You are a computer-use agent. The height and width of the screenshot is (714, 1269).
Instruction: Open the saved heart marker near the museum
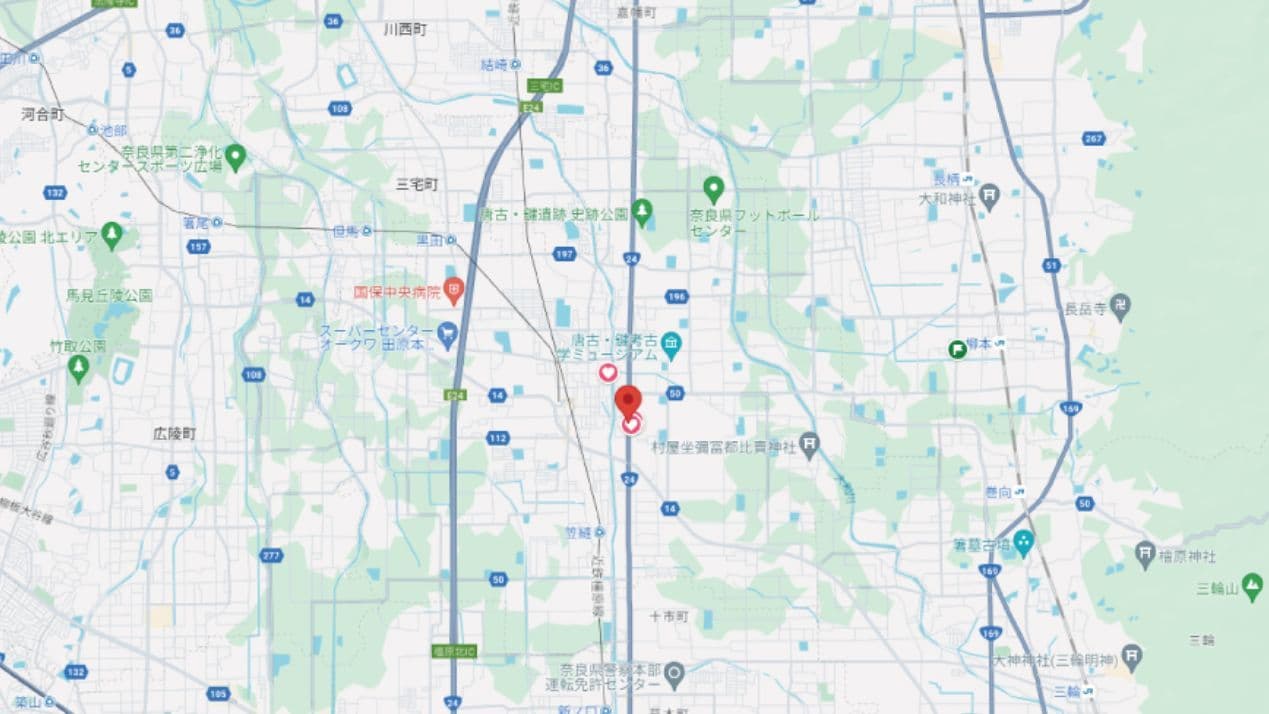[607, 373]
